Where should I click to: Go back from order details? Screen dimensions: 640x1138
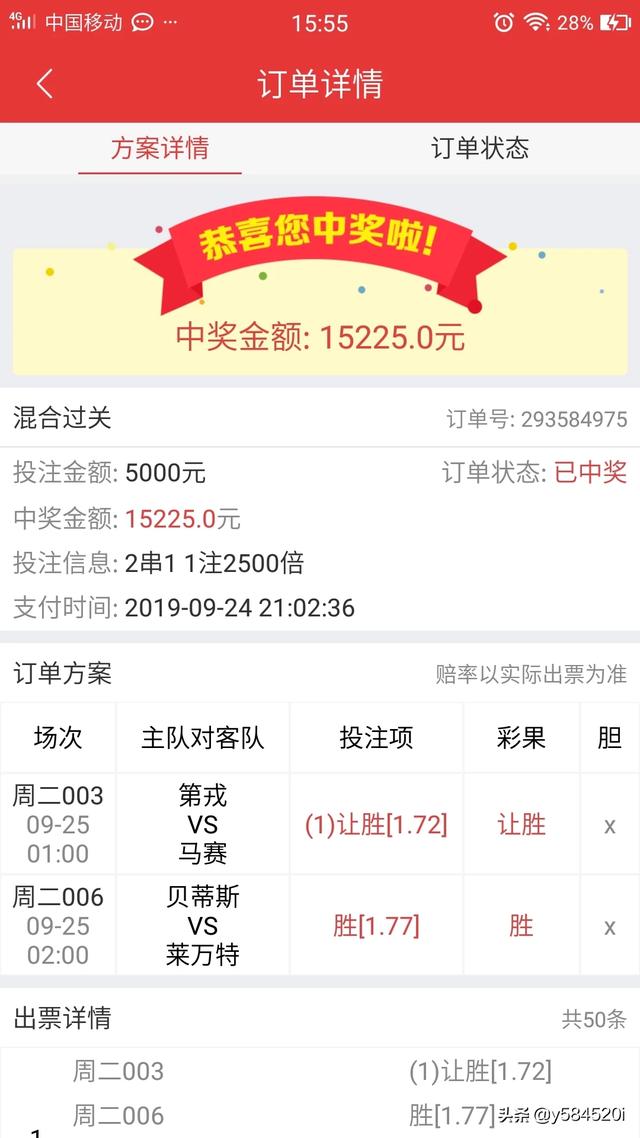[44, 84]
